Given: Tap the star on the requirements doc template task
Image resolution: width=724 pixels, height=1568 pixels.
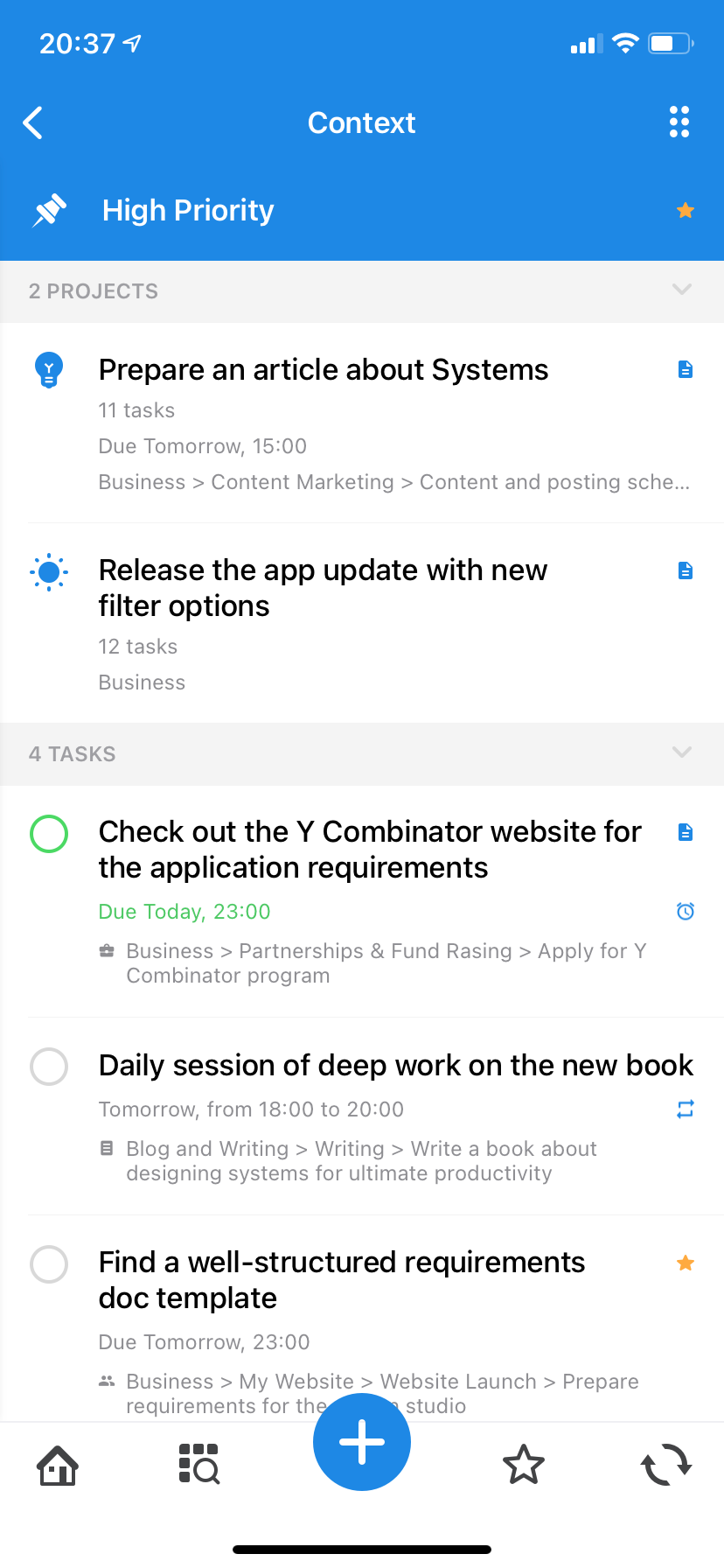Looking at the screenshot, I should click(686, 1263).
